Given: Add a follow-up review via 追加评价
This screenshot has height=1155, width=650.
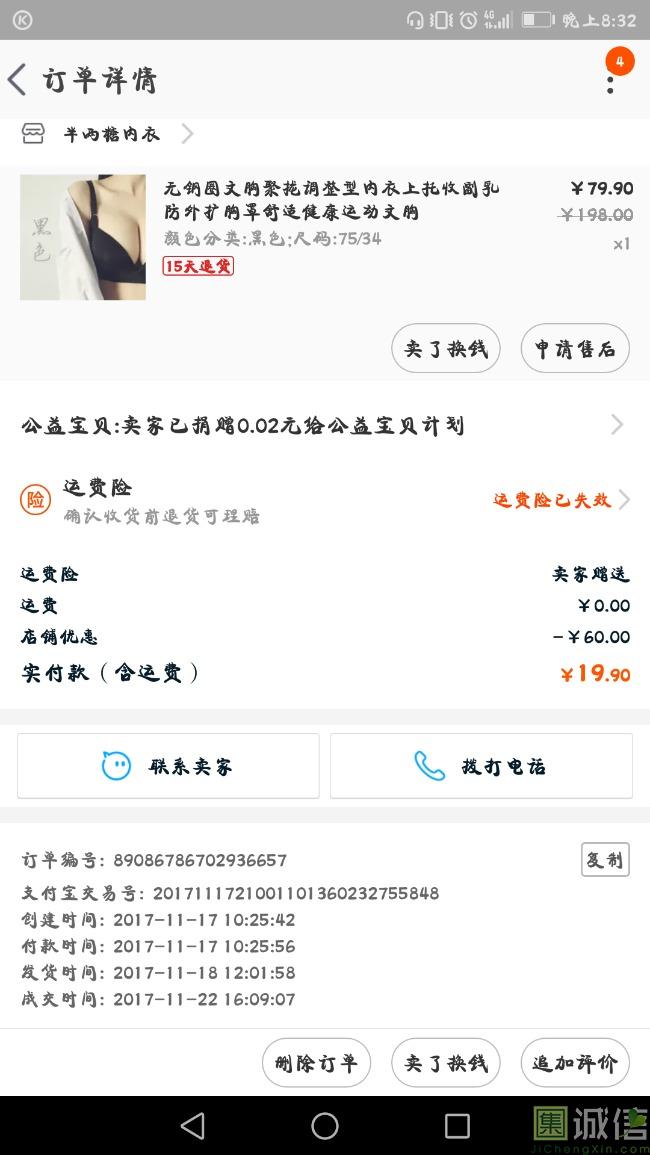Looking at the screenshot, I should click(575, 1063).
